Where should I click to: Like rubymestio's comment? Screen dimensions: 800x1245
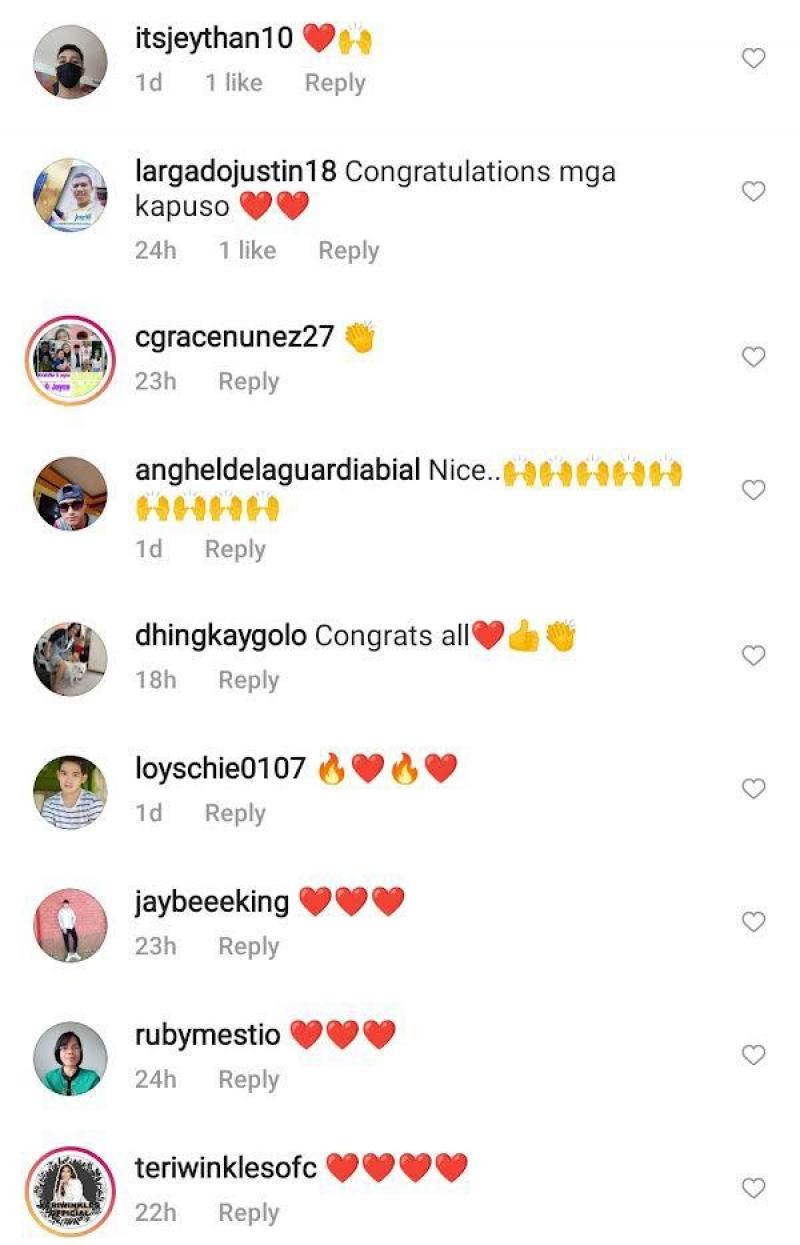(x=753, y=1055)
